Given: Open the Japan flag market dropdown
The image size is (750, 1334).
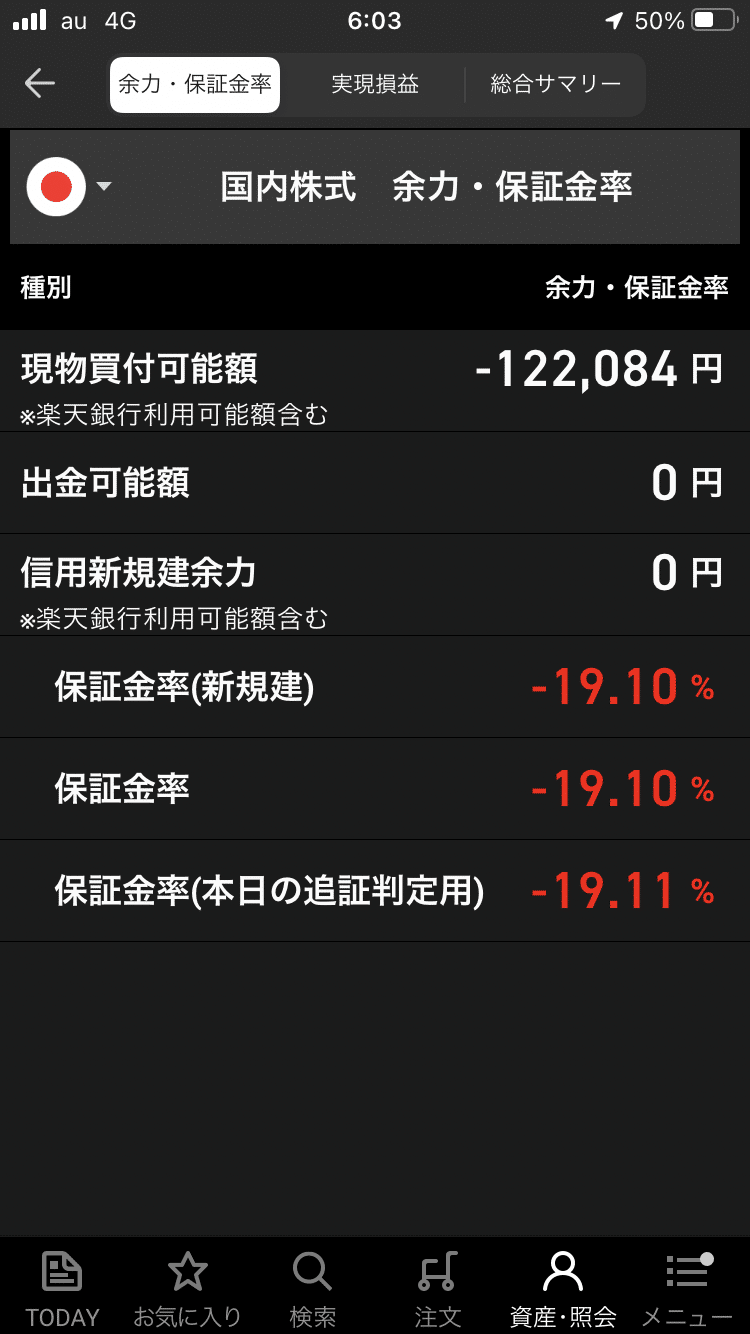Looking at the screenshot, I should (70, 187).
